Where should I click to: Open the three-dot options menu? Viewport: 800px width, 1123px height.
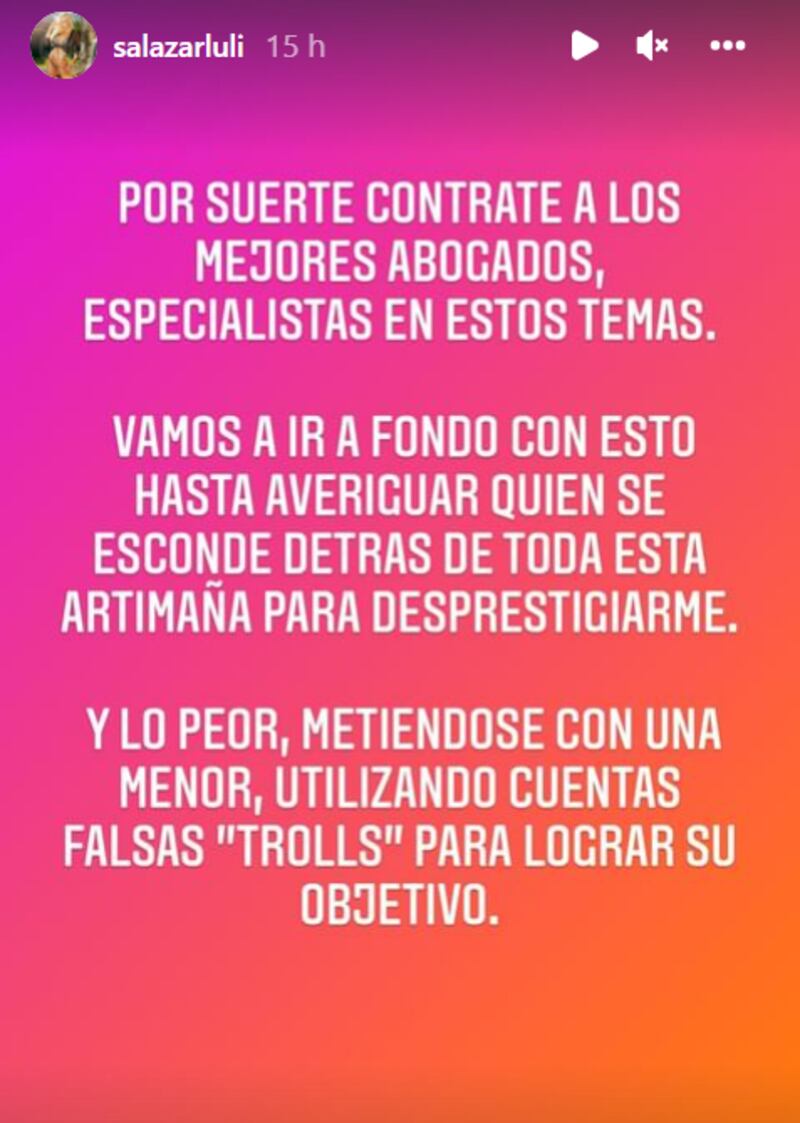point(729,45)
